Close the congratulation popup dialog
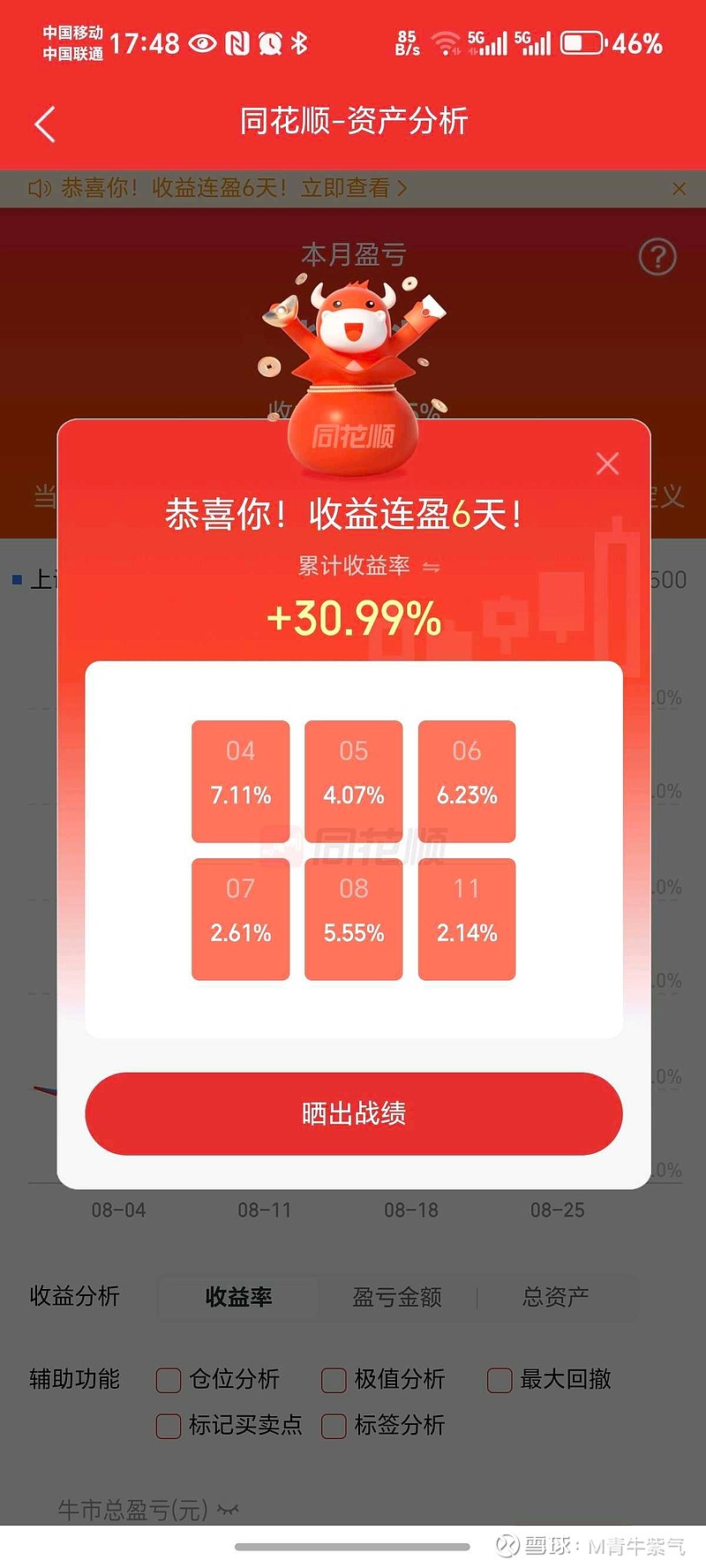The height and width of the screenshot is (1568, 706). point(607,464)
